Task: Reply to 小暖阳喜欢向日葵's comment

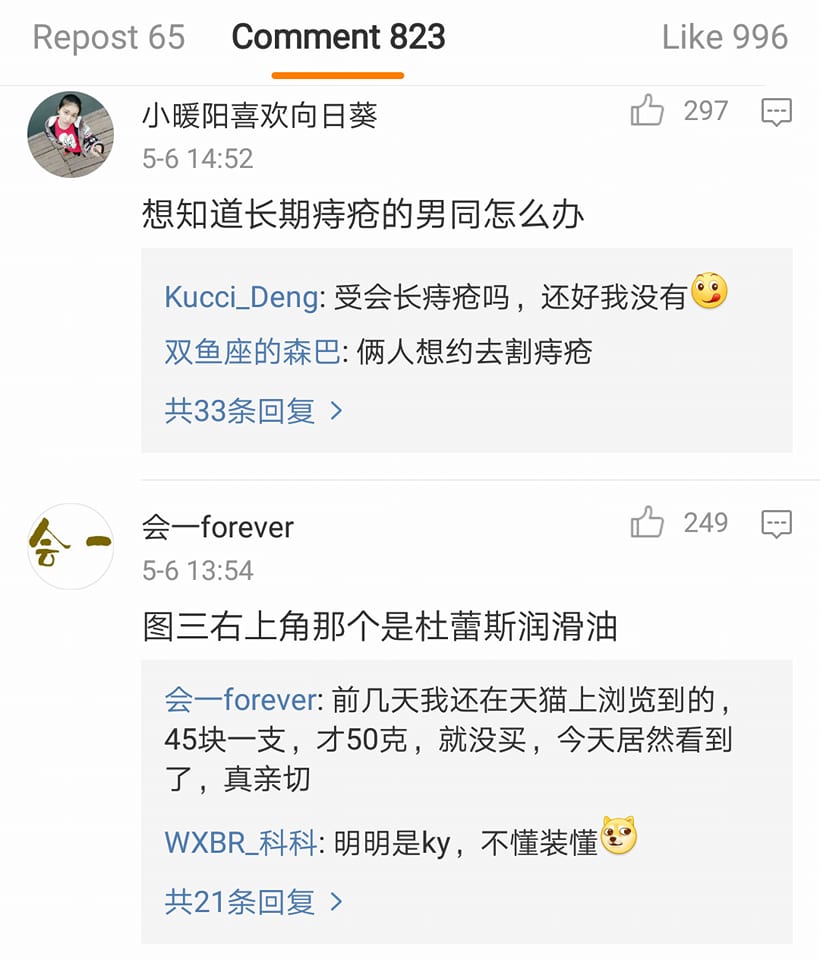Action: coord(776,112)
